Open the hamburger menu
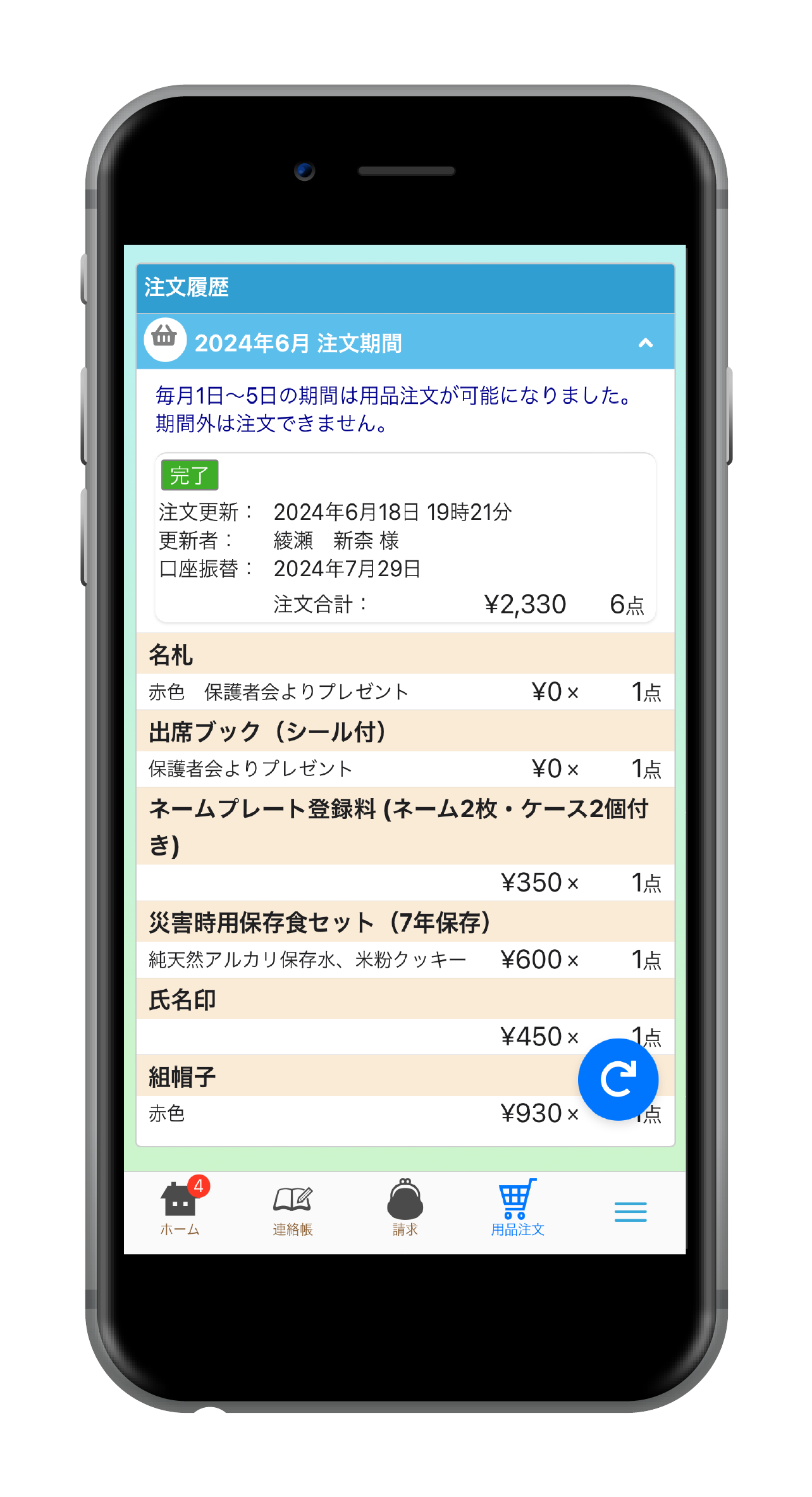Viewport: 812px width, 1497px height. (630, 1211)
